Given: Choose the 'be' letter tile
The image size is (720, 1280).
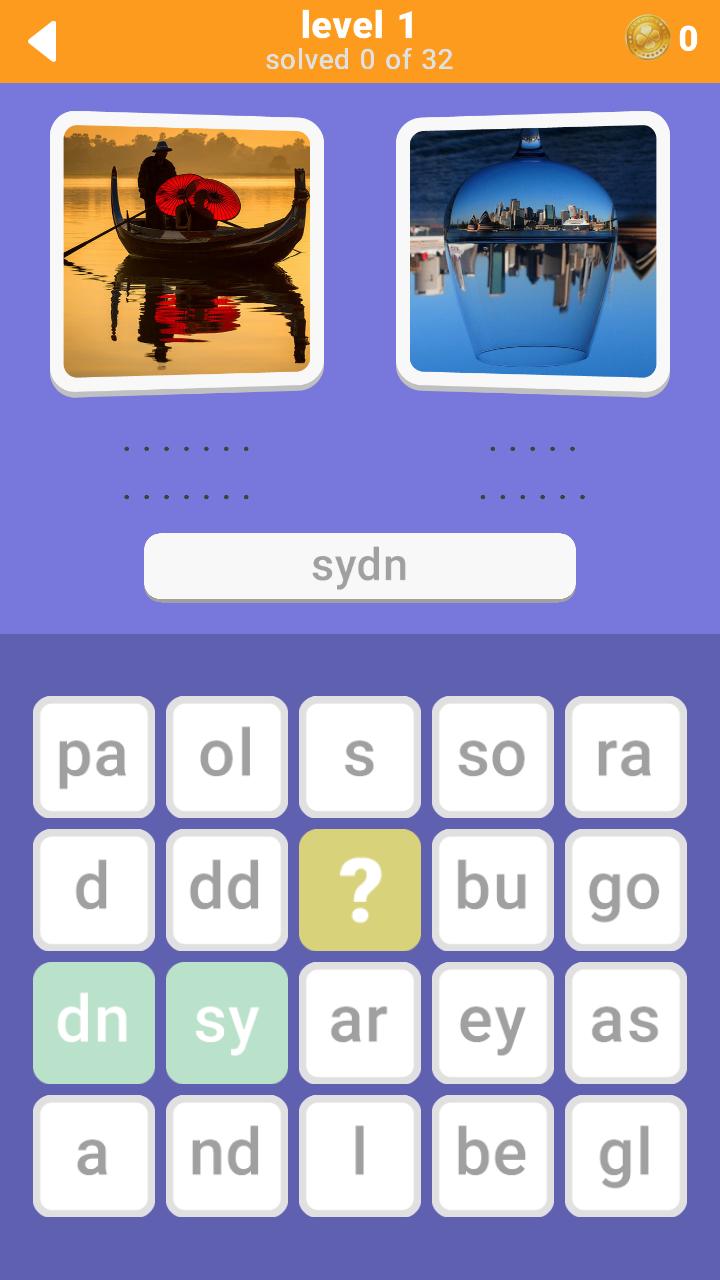Looking at the screenshot, I should point(492,1155).
